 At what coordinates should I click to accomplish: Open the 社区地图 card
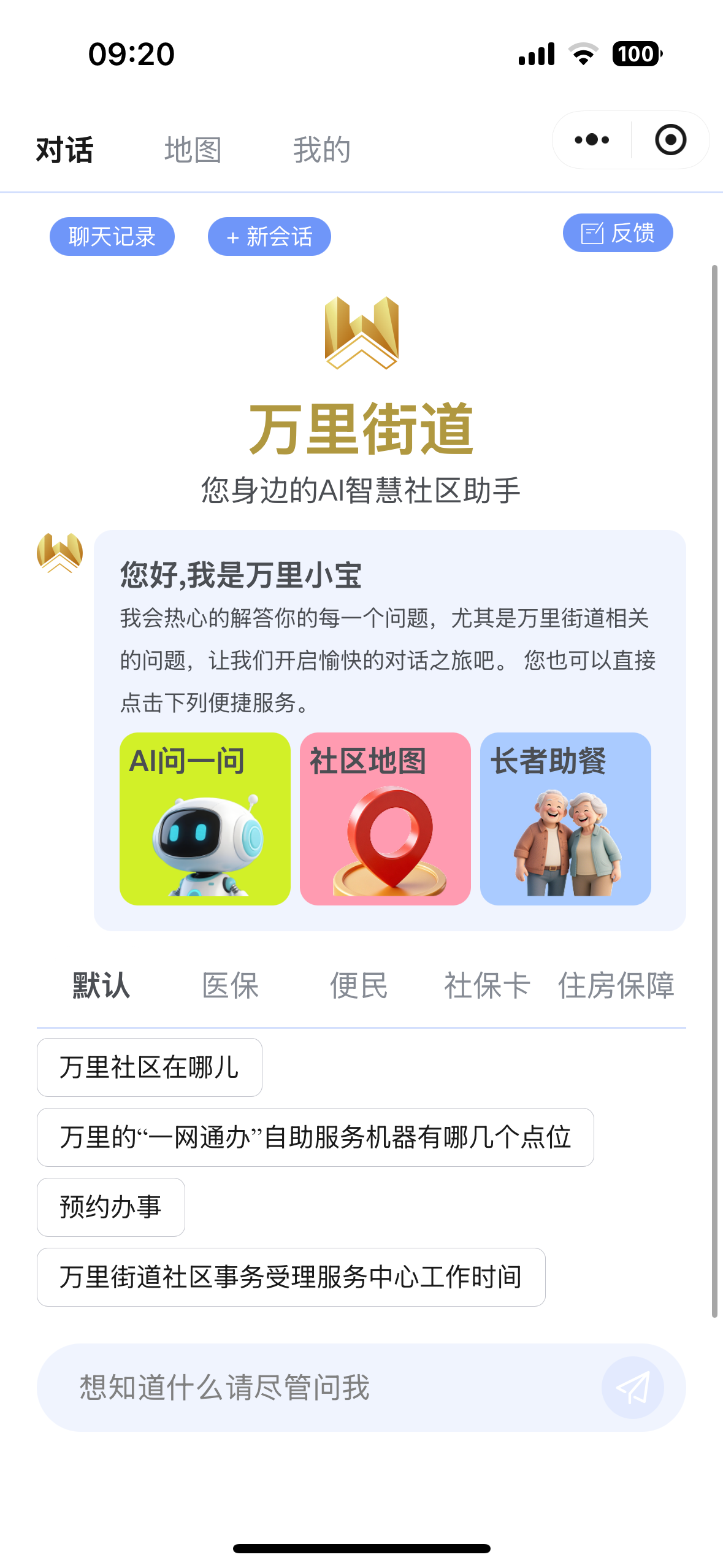[385, 818]
